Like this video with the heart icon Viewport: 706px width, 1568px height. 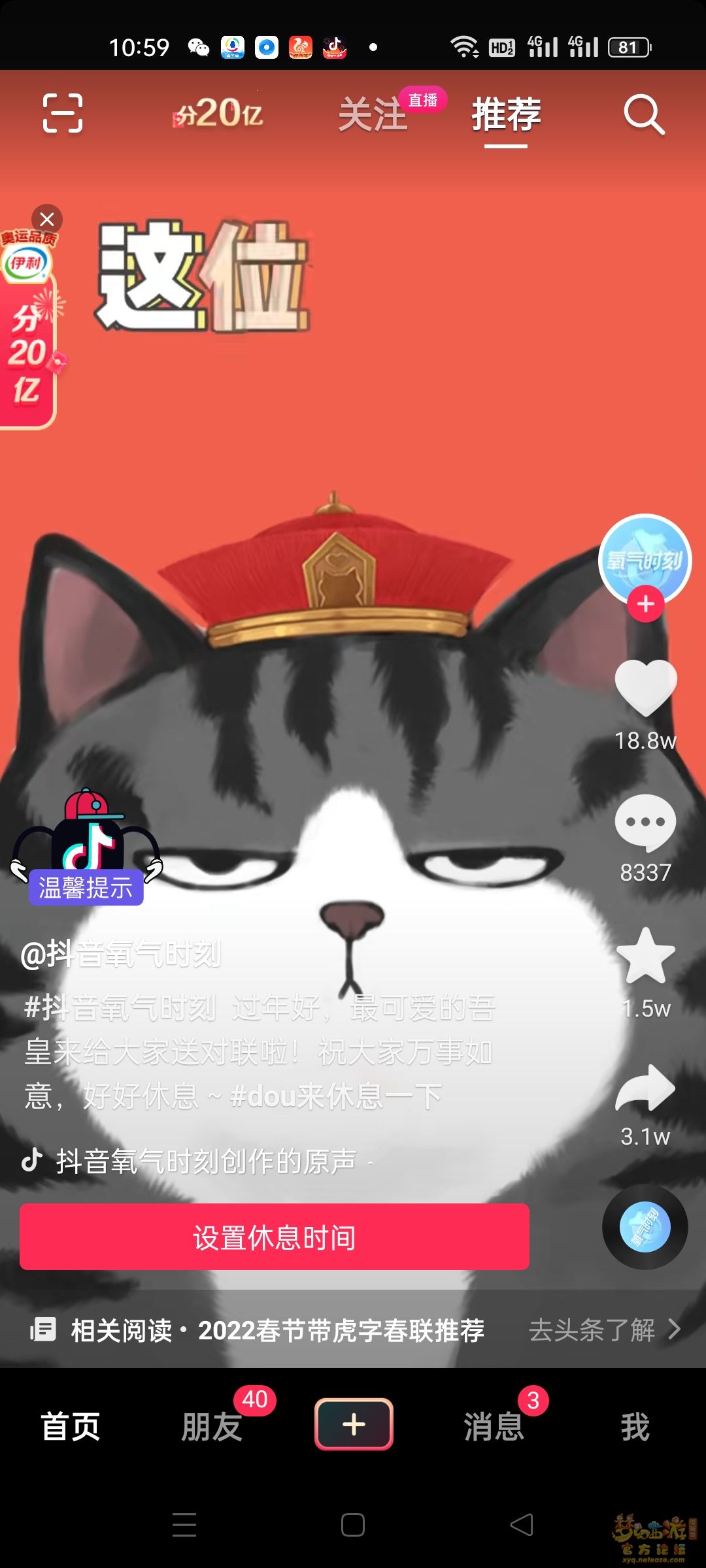tap(646, 686)
